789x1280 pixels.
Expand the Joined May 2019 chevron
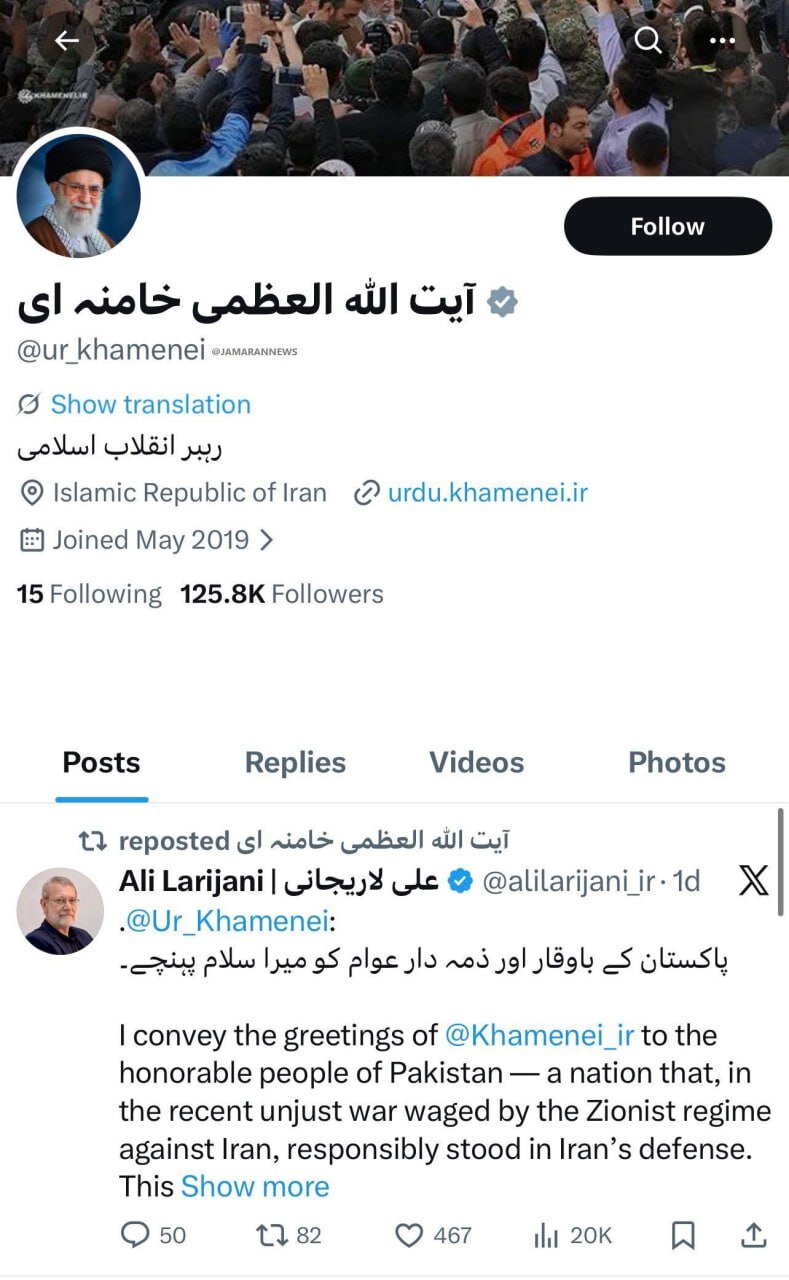coord(268,539)
